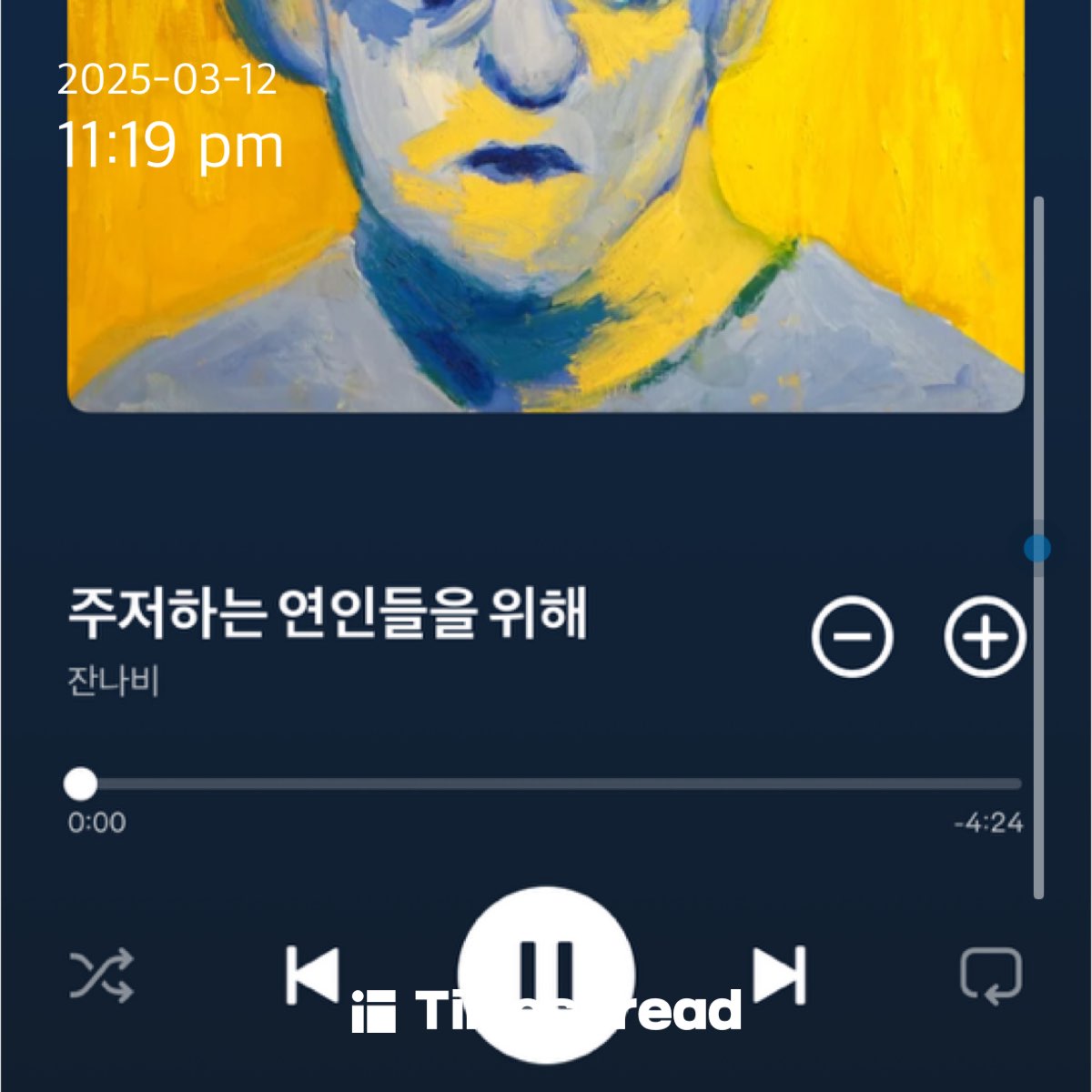The height and width of the screenshot is (1092, 1092).
Task: Tap the minus circle icon
Action: 852,637
